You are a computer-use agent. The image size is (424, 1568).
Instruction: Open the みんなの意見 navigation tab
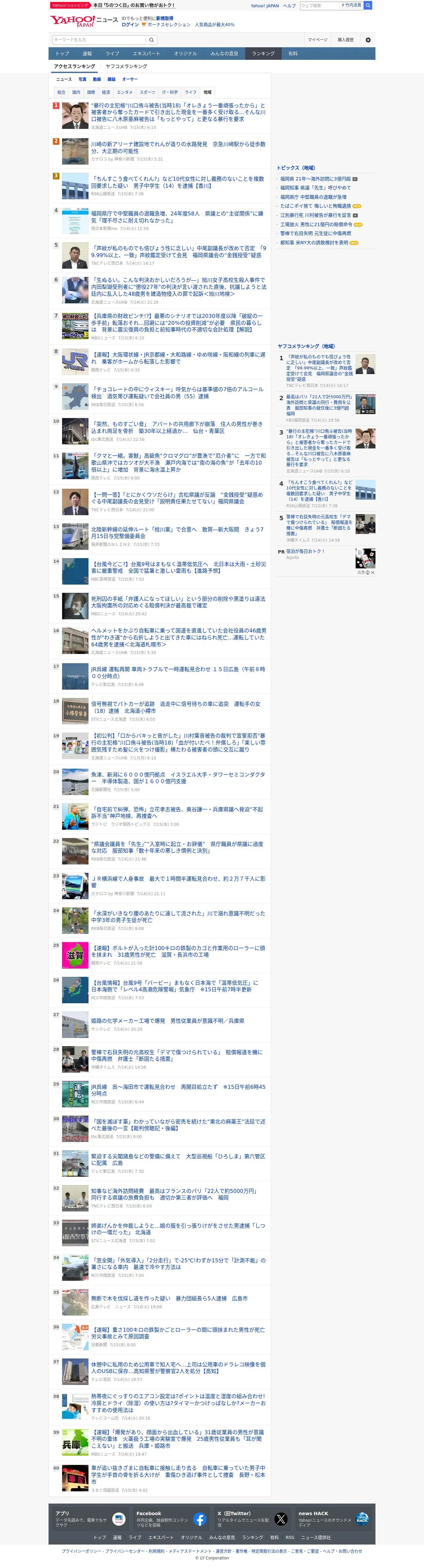(x=225, y=54)
